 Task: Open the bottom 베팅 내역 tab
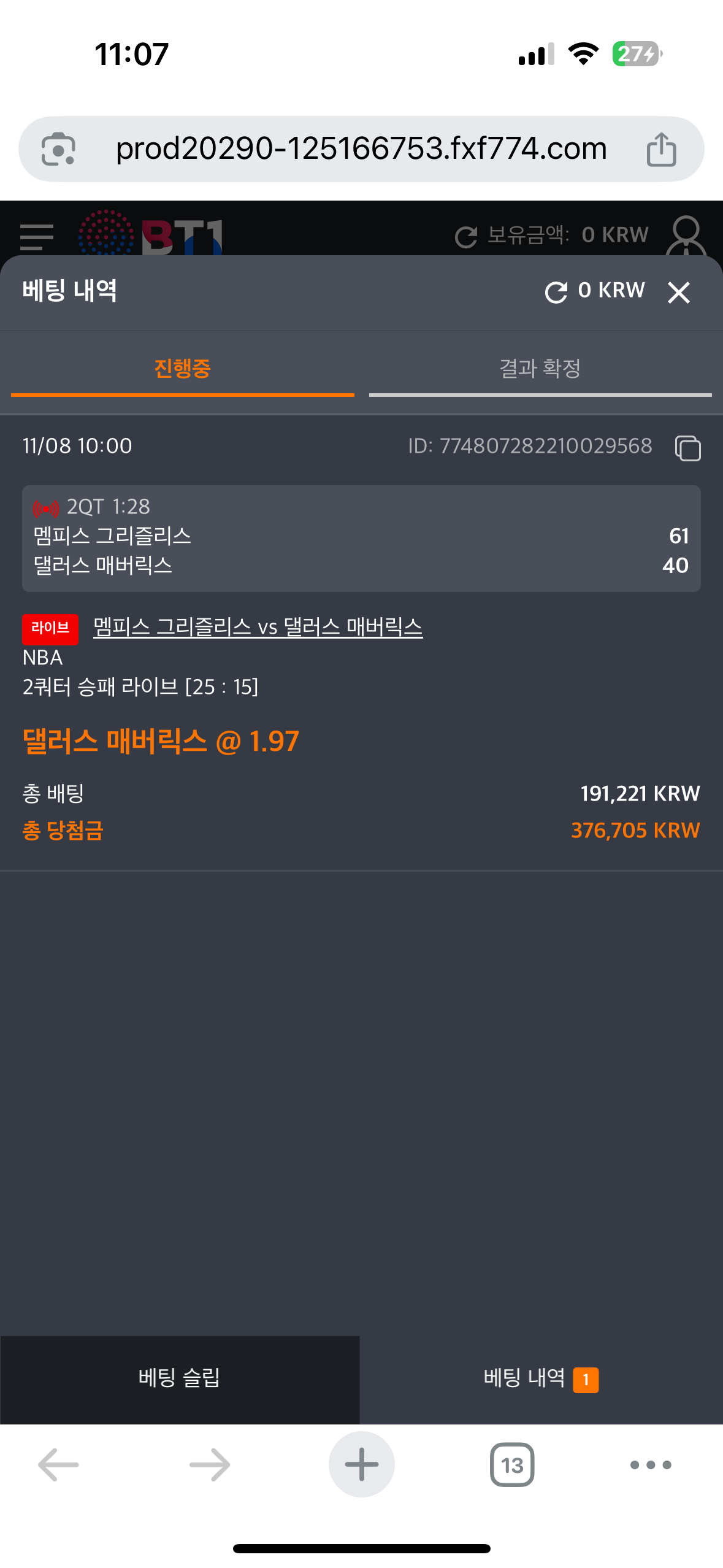pyautogui.click(x=540, y=1378)
